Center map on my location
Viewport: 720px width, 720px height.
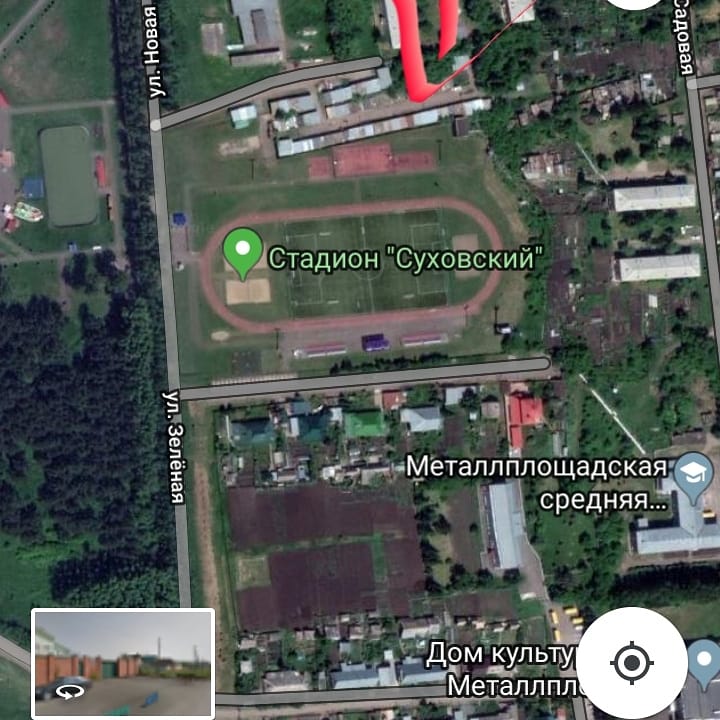pos(631,662)
